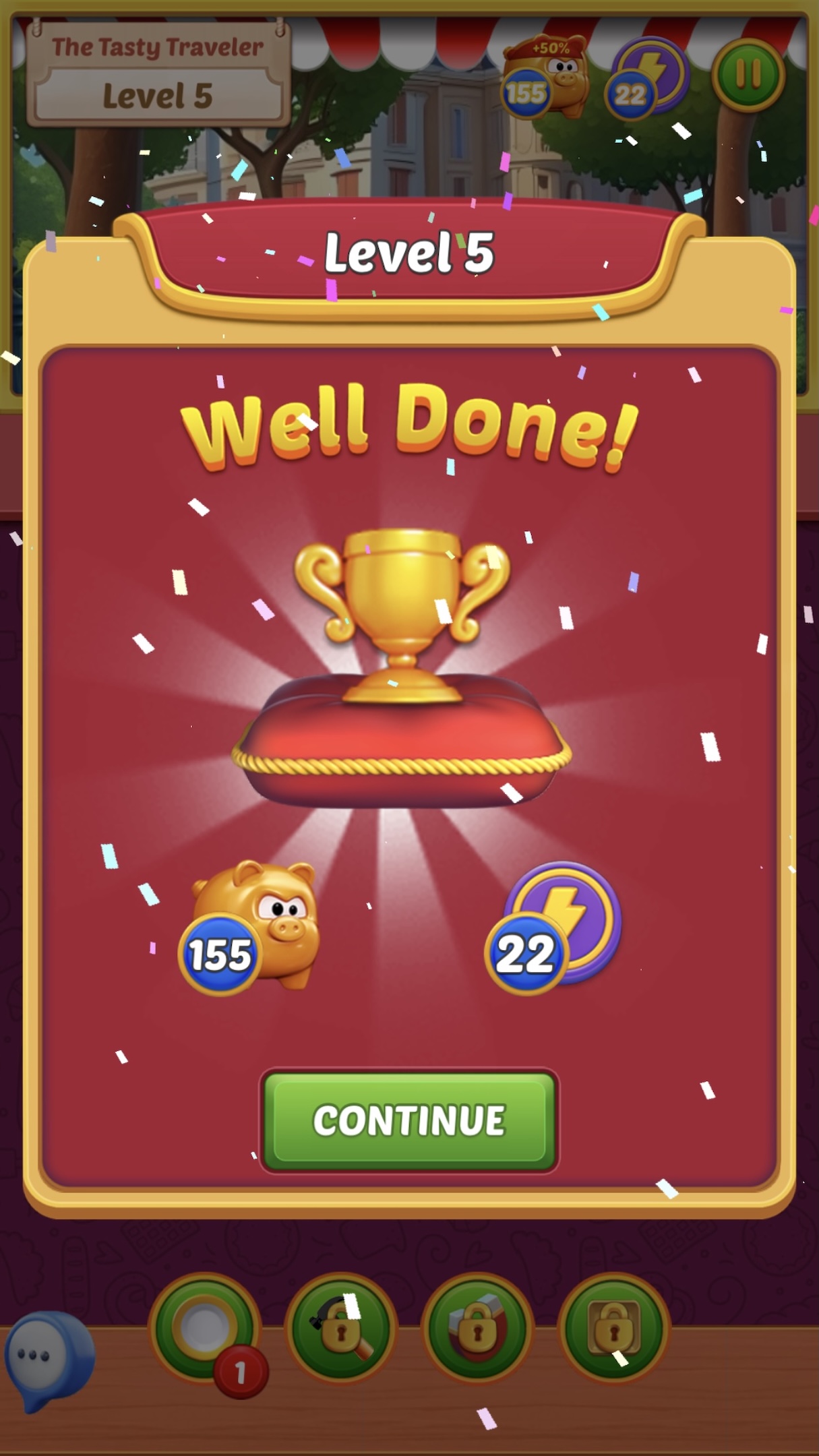Open the piggy bank showing 155 at the top
This screenshot has height=1456, width=819.
(545, 78)
